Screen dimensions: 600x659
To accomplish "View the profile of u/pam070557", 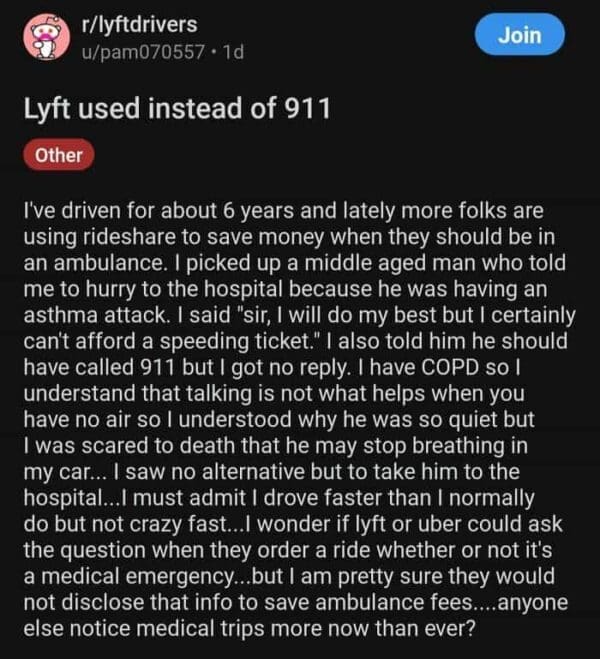I will pyautogui.click(x=139, y=50).
